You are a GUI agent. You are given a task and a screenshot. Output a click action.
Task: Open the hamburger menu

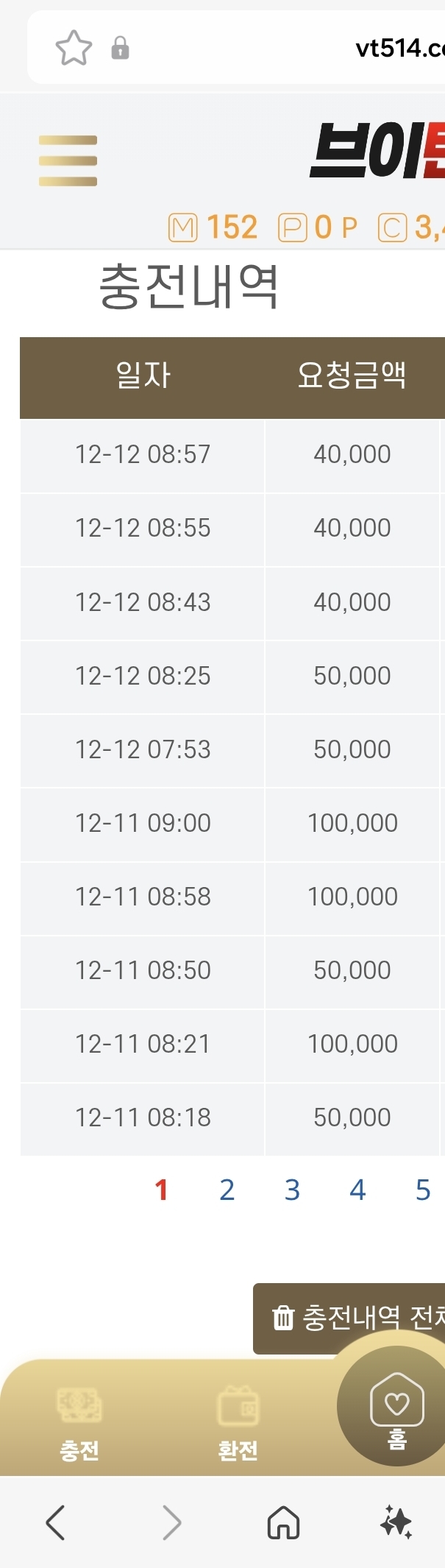pos(68,160)
